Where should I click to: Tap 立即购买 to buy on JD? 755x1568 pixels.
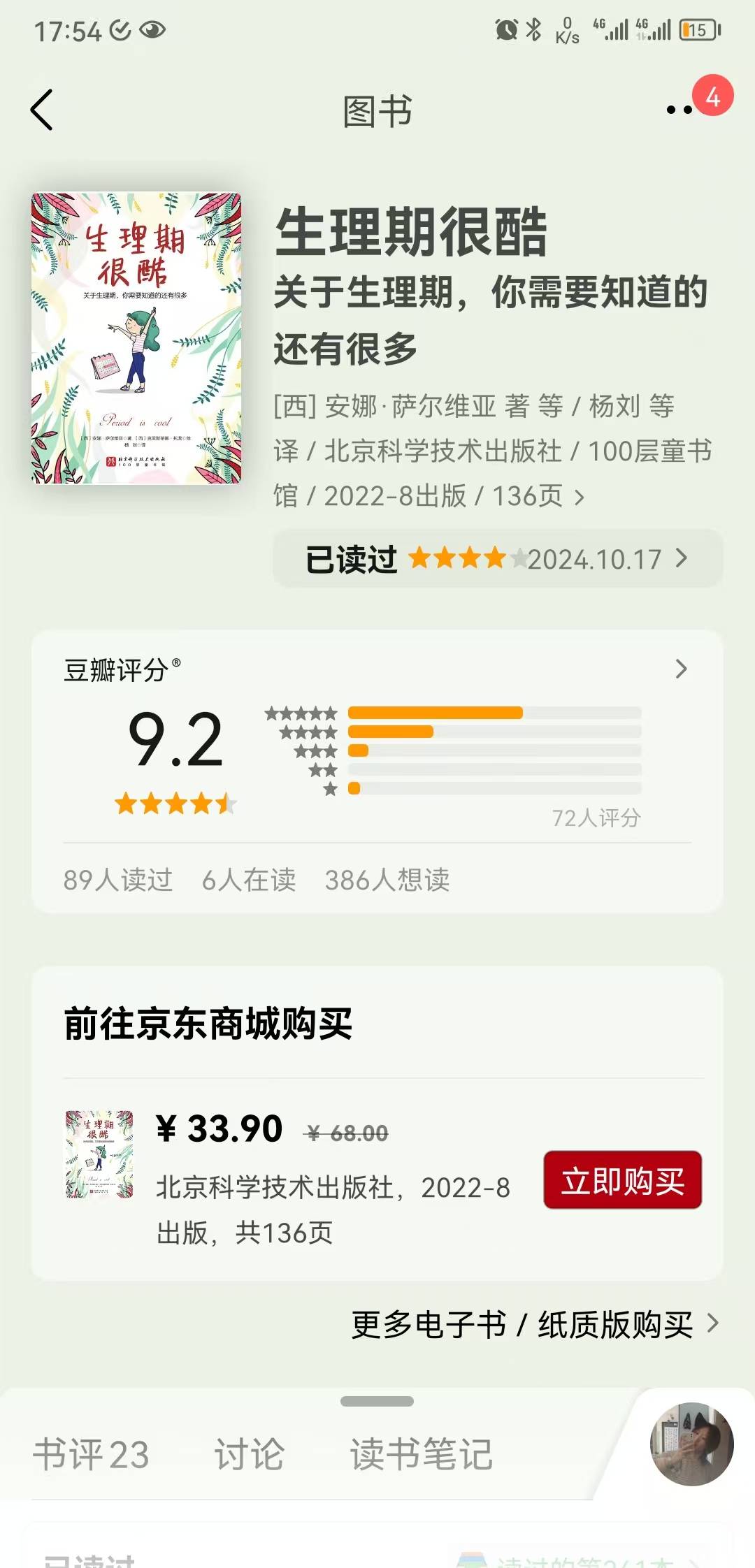[x=622, y=1180]
